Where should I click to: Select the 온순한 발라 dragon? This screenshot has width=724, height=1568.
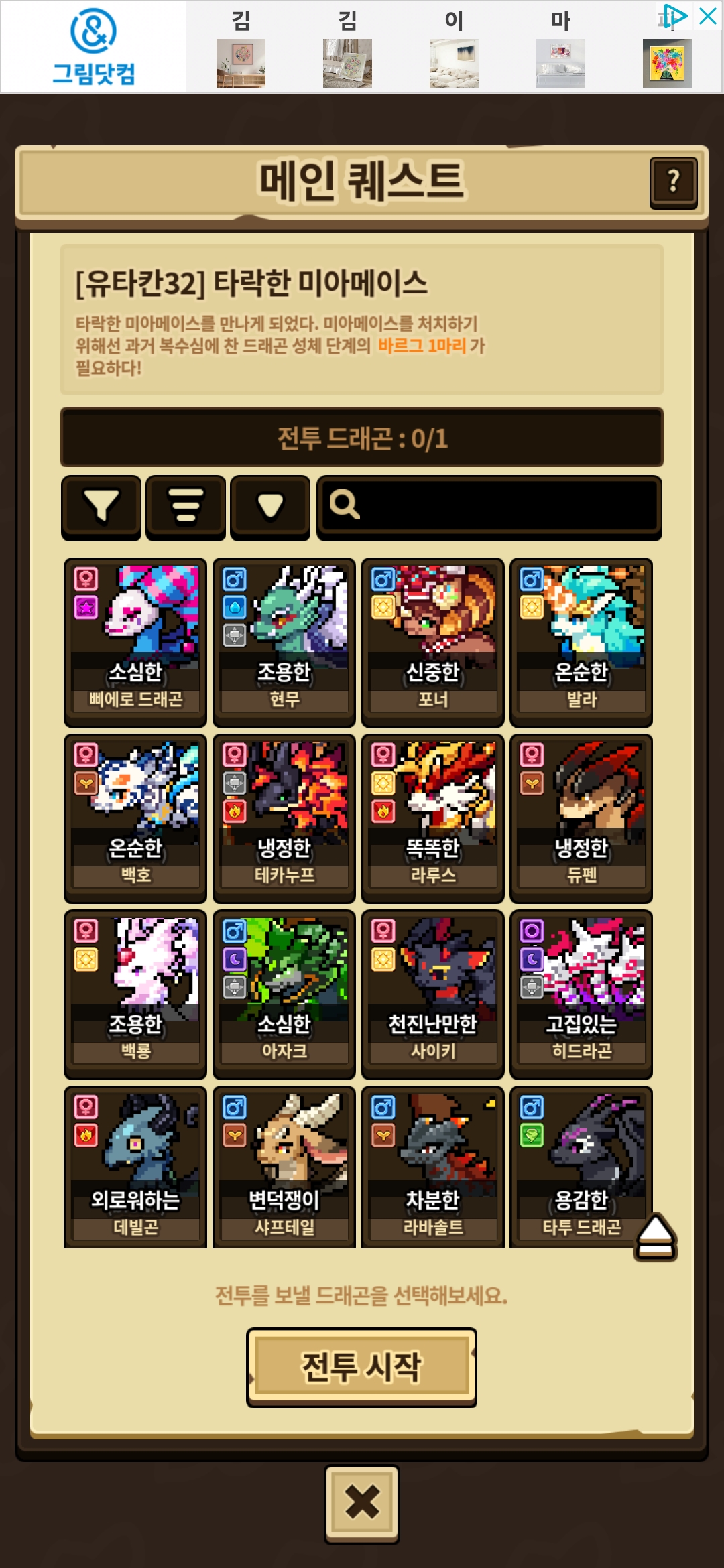(581, 642)
